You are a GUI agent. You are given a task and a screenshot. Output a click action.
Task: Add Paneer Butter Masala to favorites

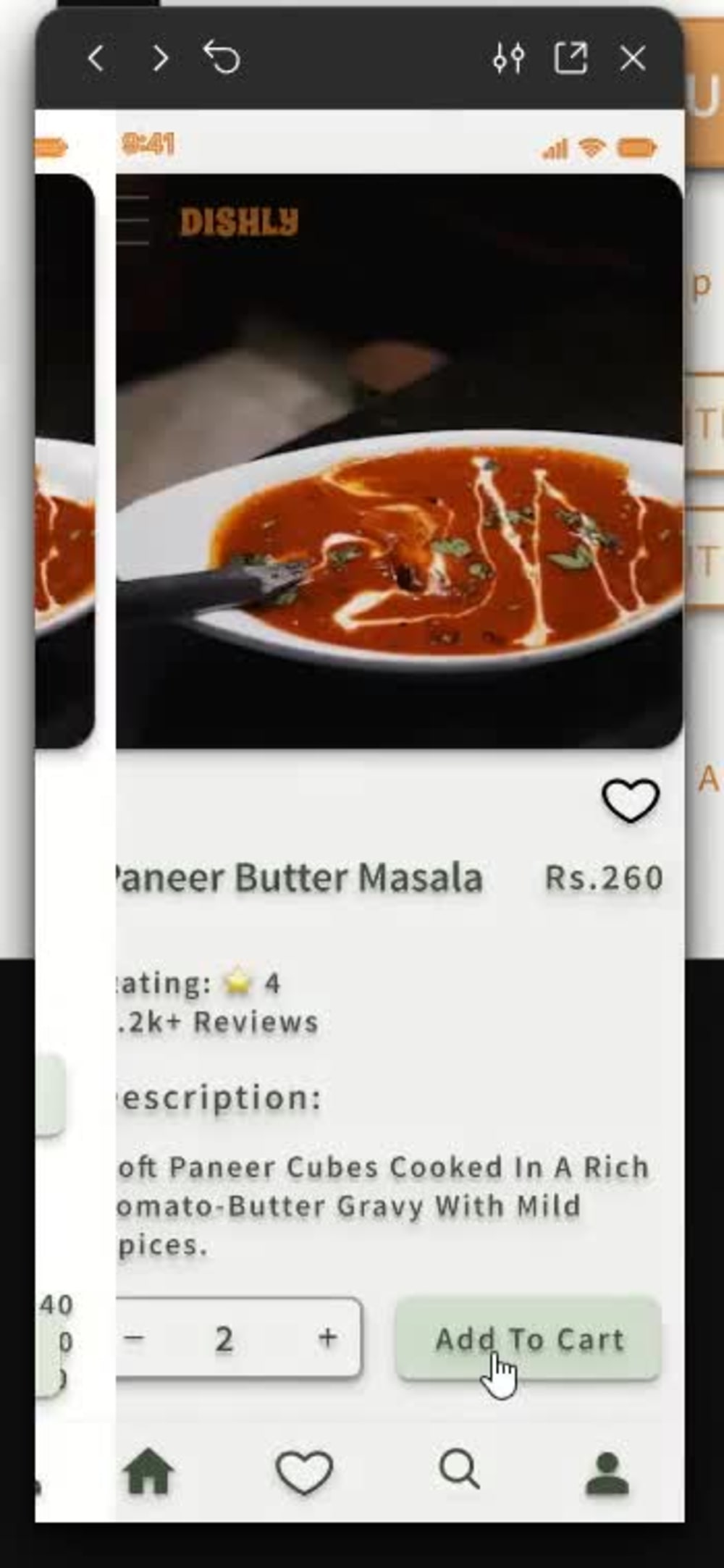click(631, 801)
